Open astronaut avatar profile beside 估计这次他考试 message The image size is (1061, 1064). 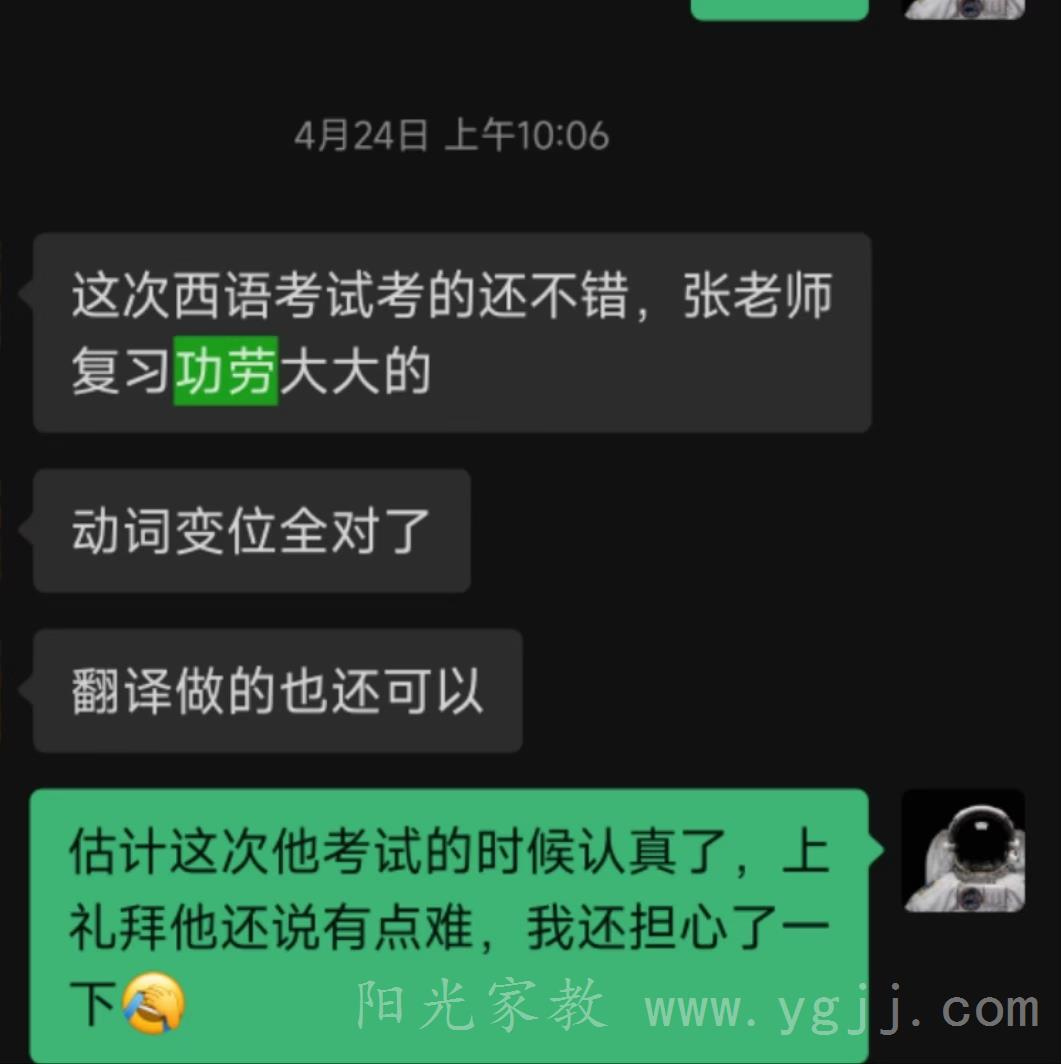pyautogui.click(x=962, y=850)
